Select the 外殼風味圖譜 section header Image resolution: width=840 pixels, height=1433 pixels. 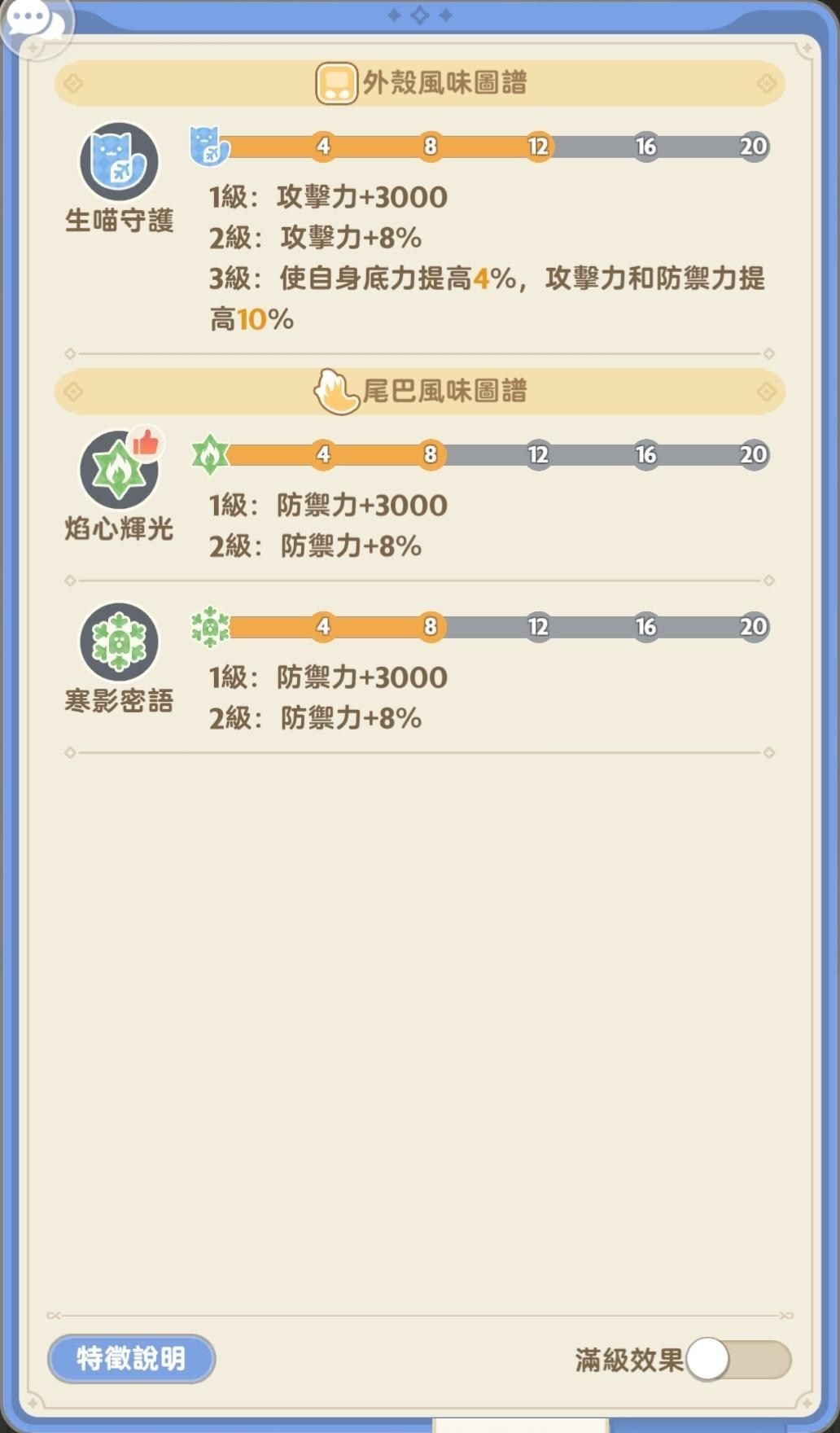coord(420,81)
